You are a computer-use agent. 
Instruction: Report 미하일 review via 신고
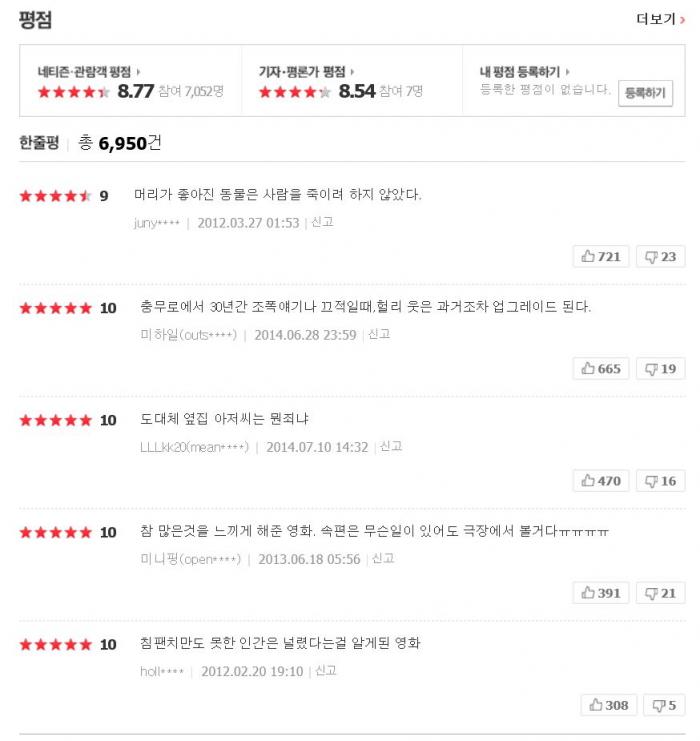pos(379,335)
